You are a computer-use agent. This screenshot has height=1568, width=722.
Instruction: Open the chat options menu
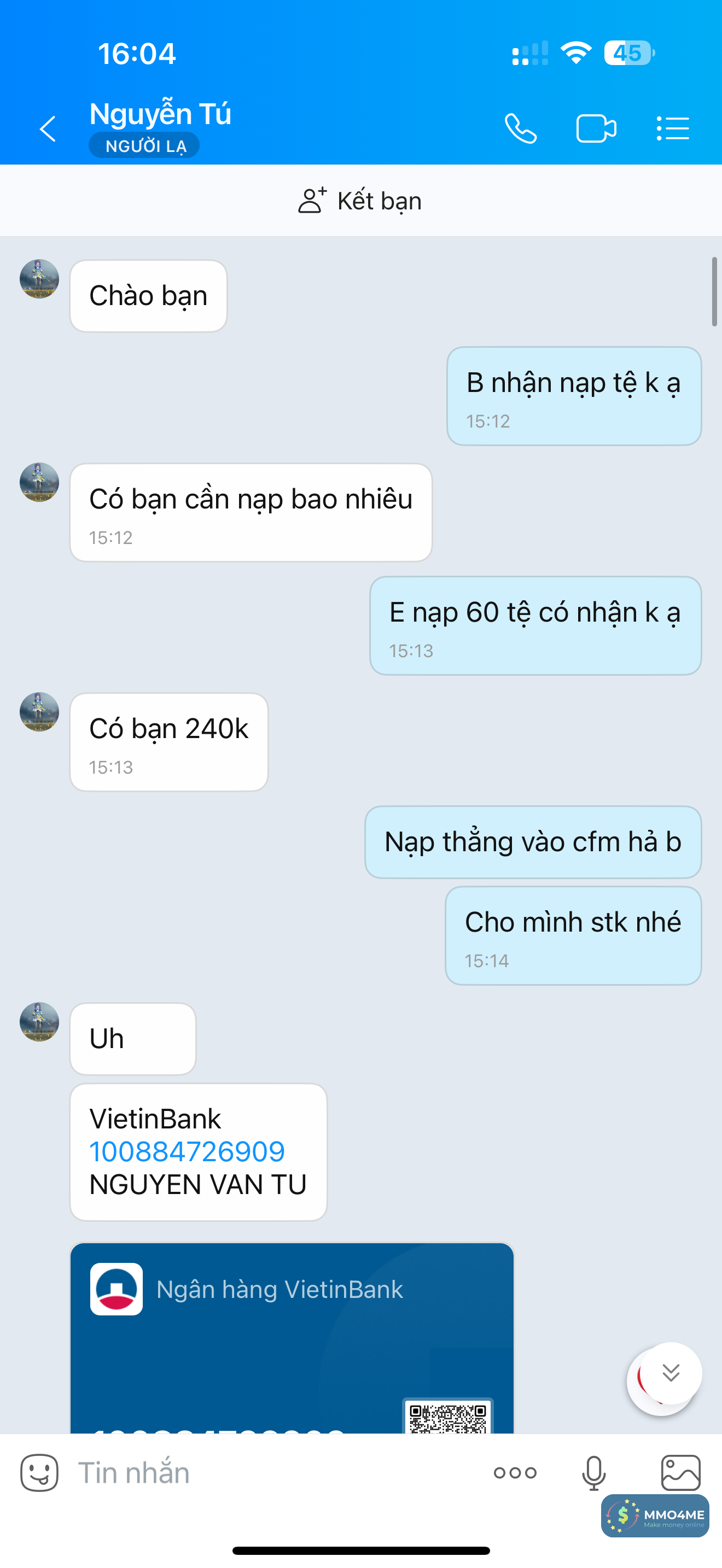click(x=673, y=128)
